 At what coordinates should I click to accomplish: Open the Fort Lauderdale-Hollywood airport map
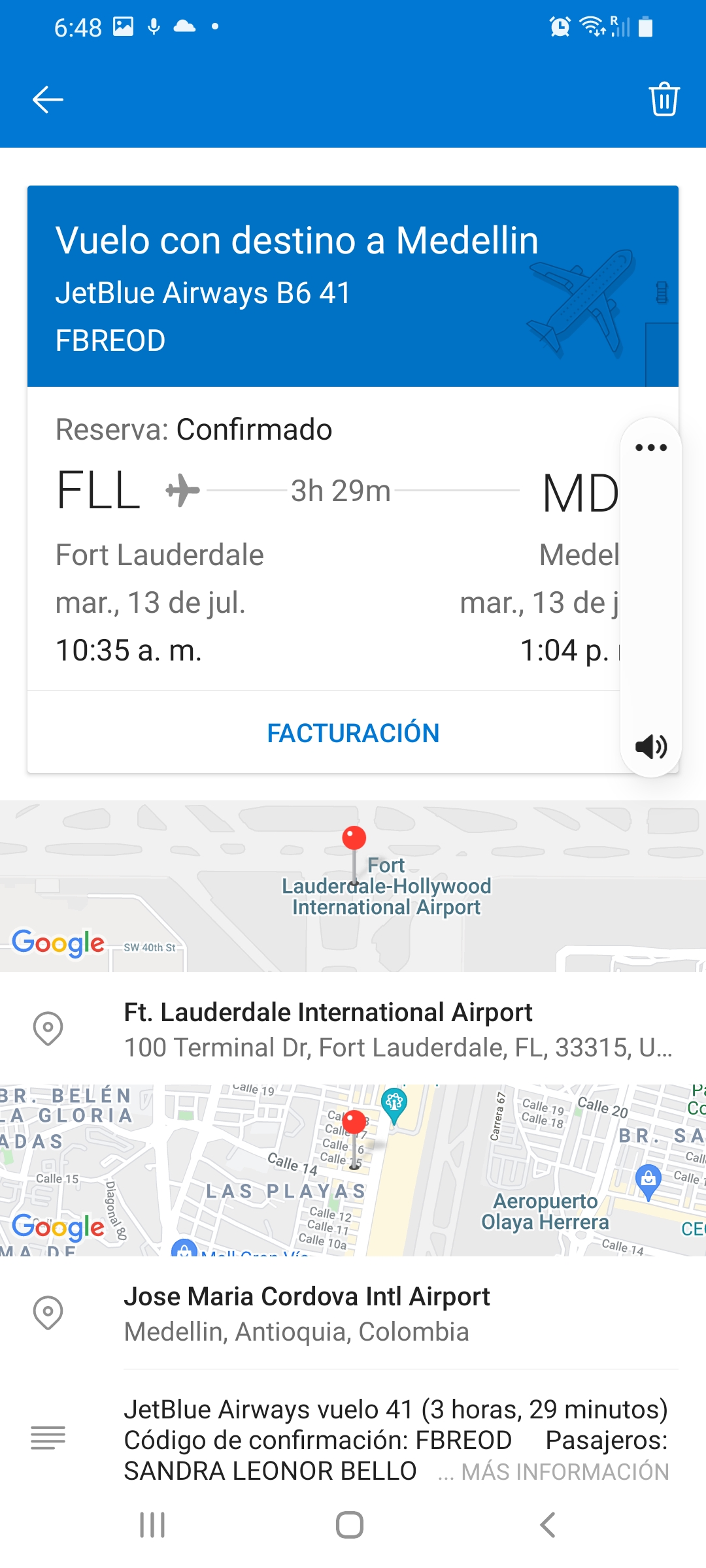coord(353,886)
